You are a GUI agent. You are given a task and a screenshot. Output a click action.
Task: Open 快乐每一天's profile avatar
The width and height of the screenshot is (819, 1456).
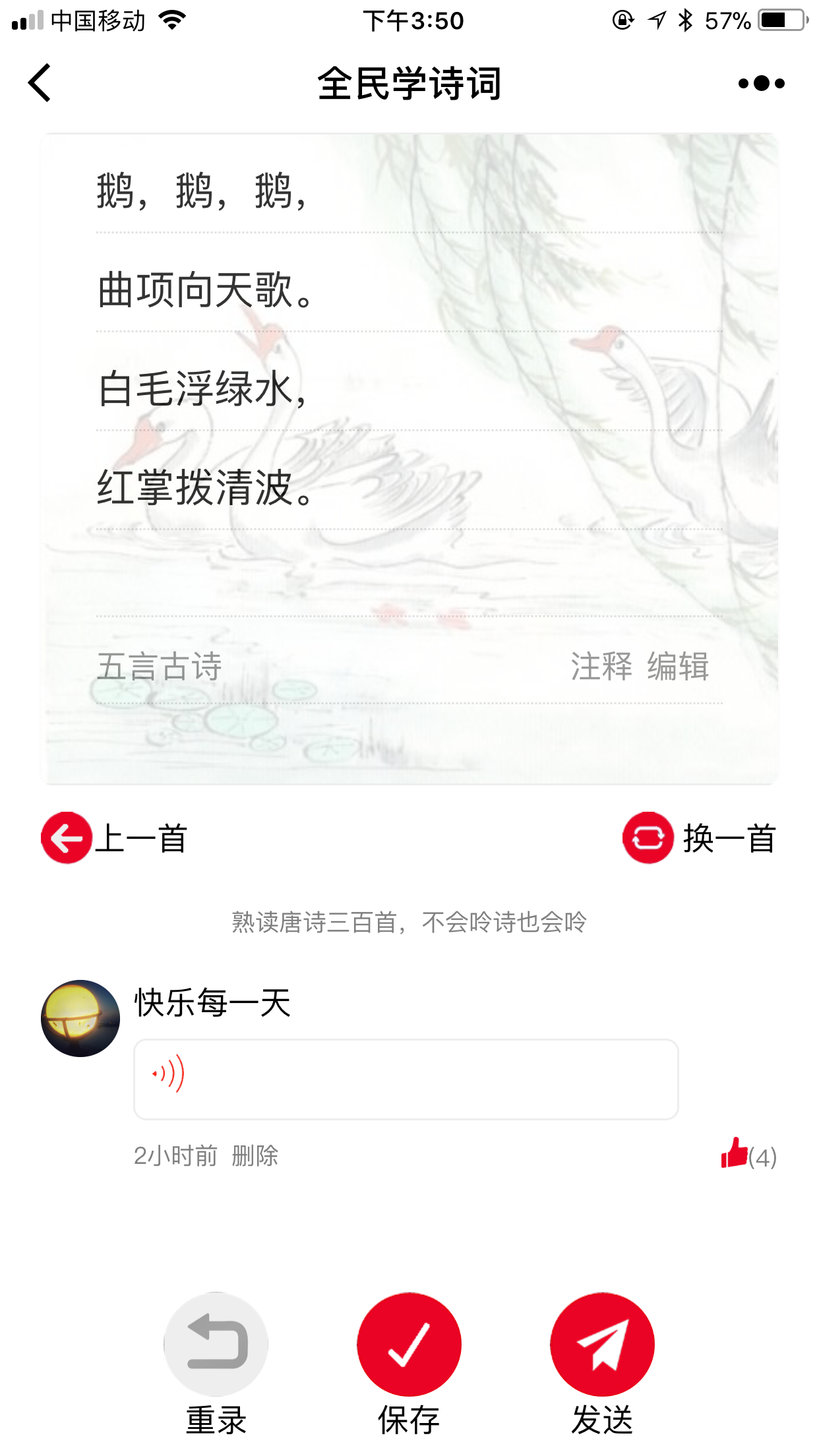tap(80, 1018)
